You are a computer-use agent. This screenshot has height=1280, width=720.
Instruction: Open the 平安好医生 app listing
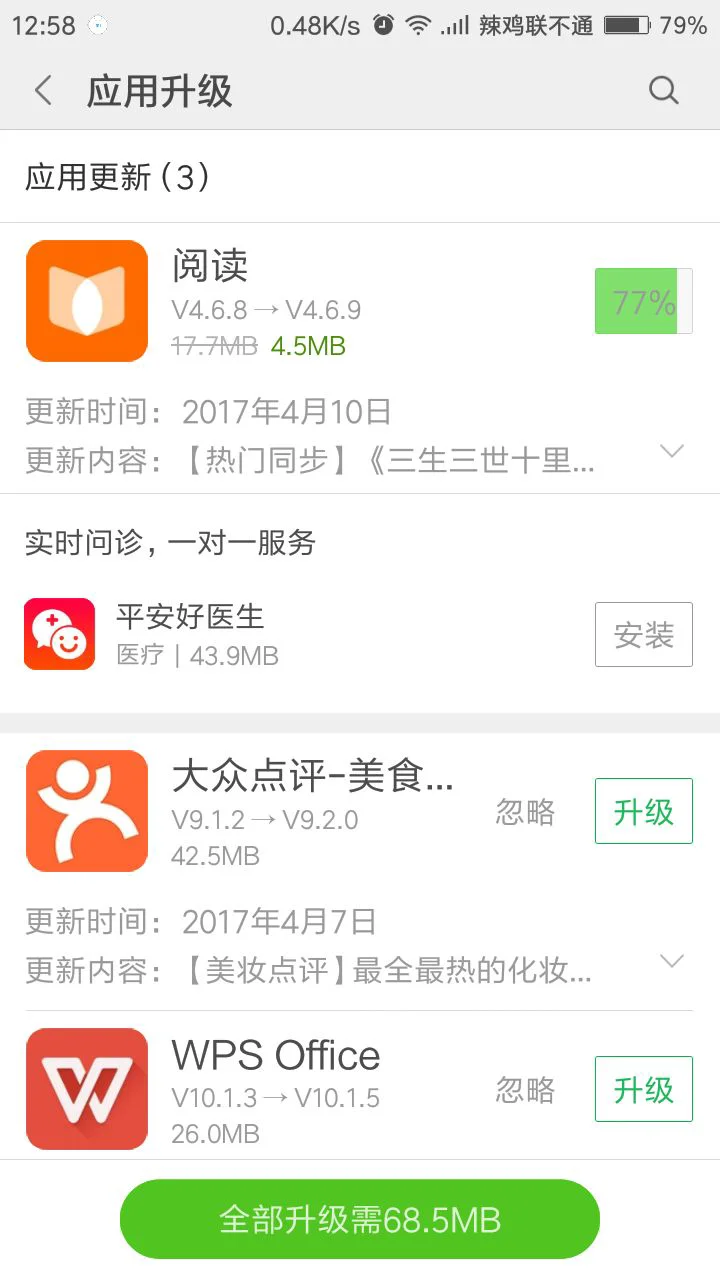click(302, 634)
